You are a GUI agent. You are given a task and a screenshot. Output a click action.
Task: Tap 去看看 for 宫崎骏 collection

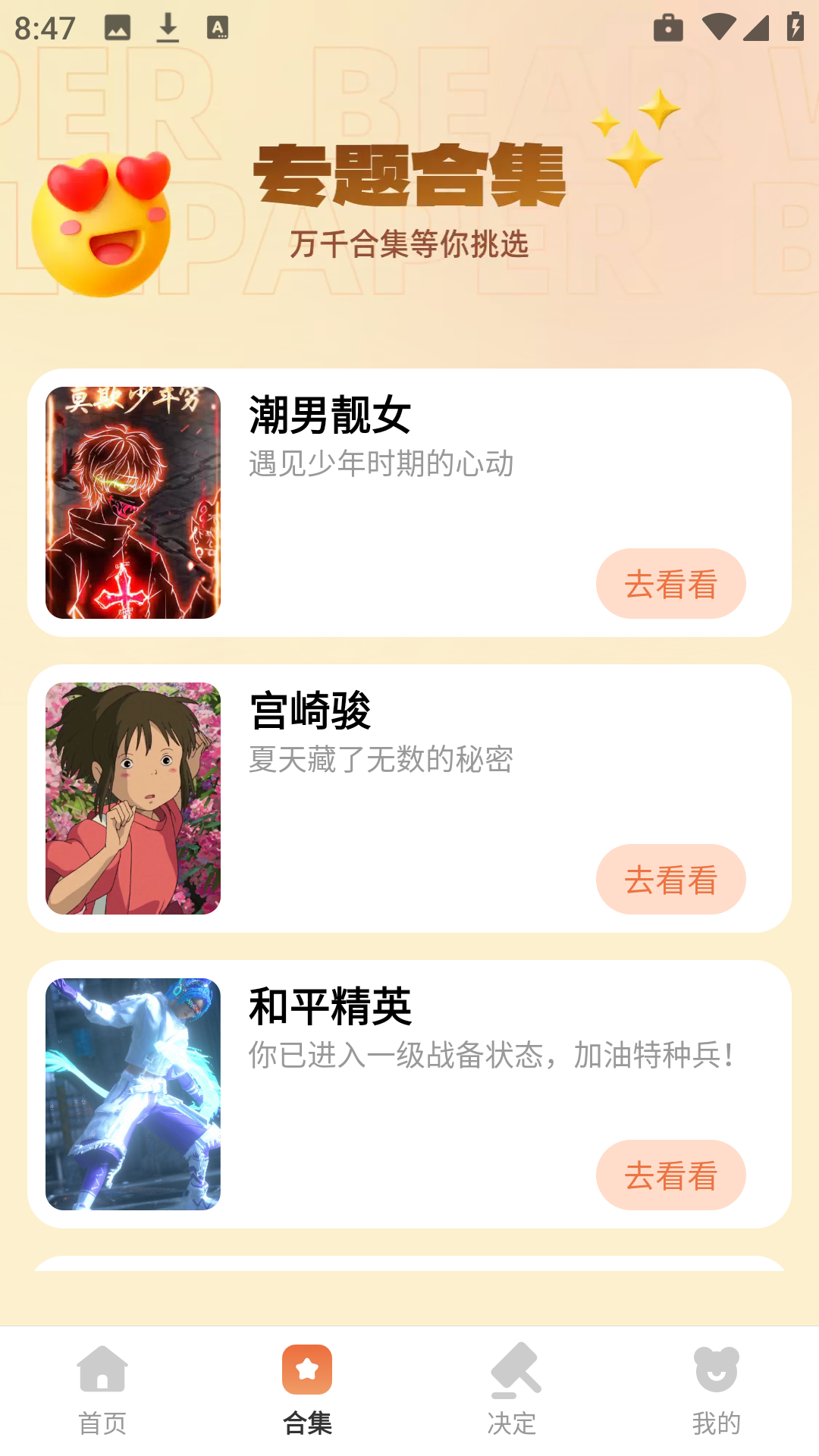tap(670, 880)
